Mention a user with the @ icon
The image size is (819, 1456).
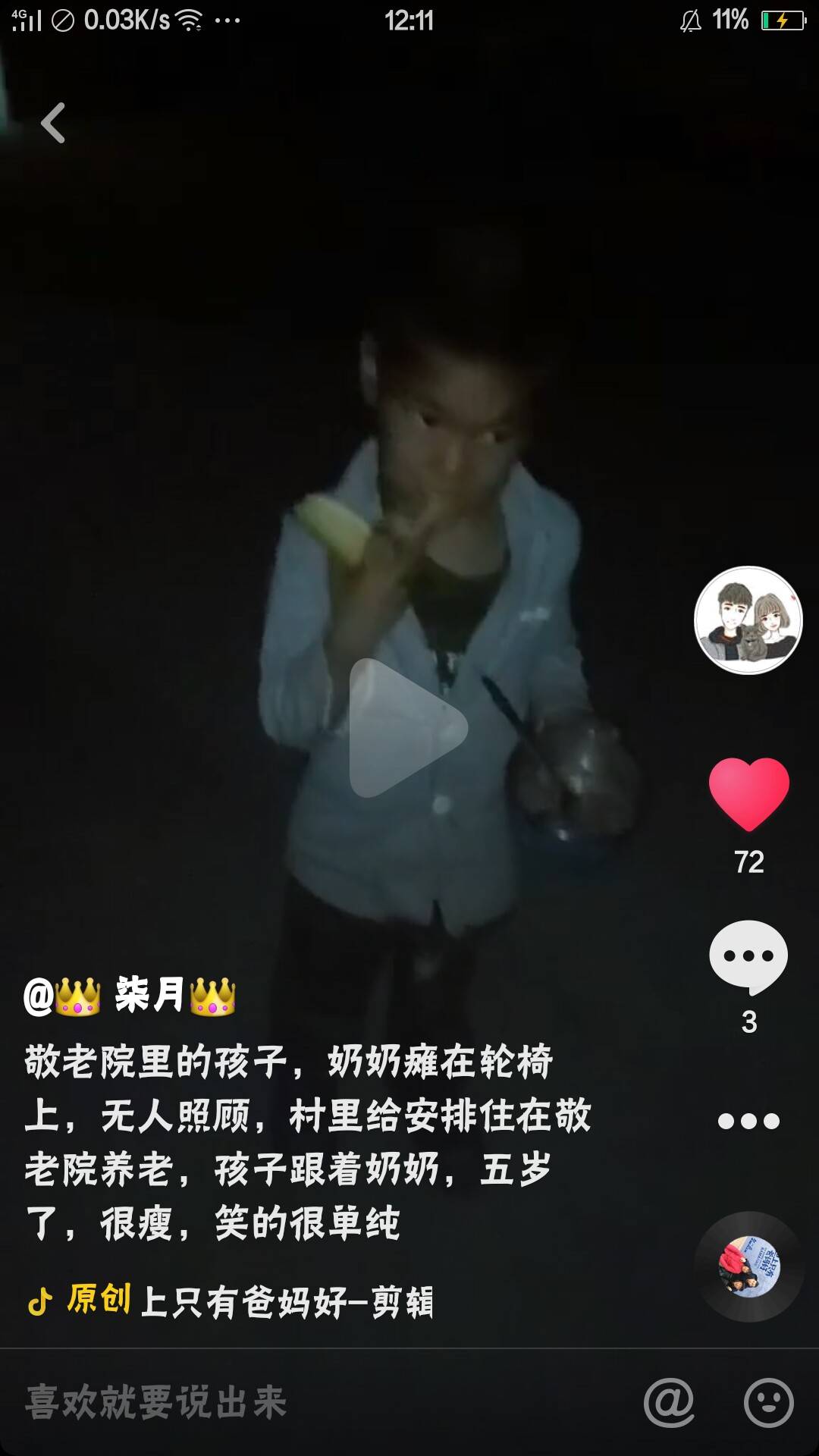(669, 1402)
